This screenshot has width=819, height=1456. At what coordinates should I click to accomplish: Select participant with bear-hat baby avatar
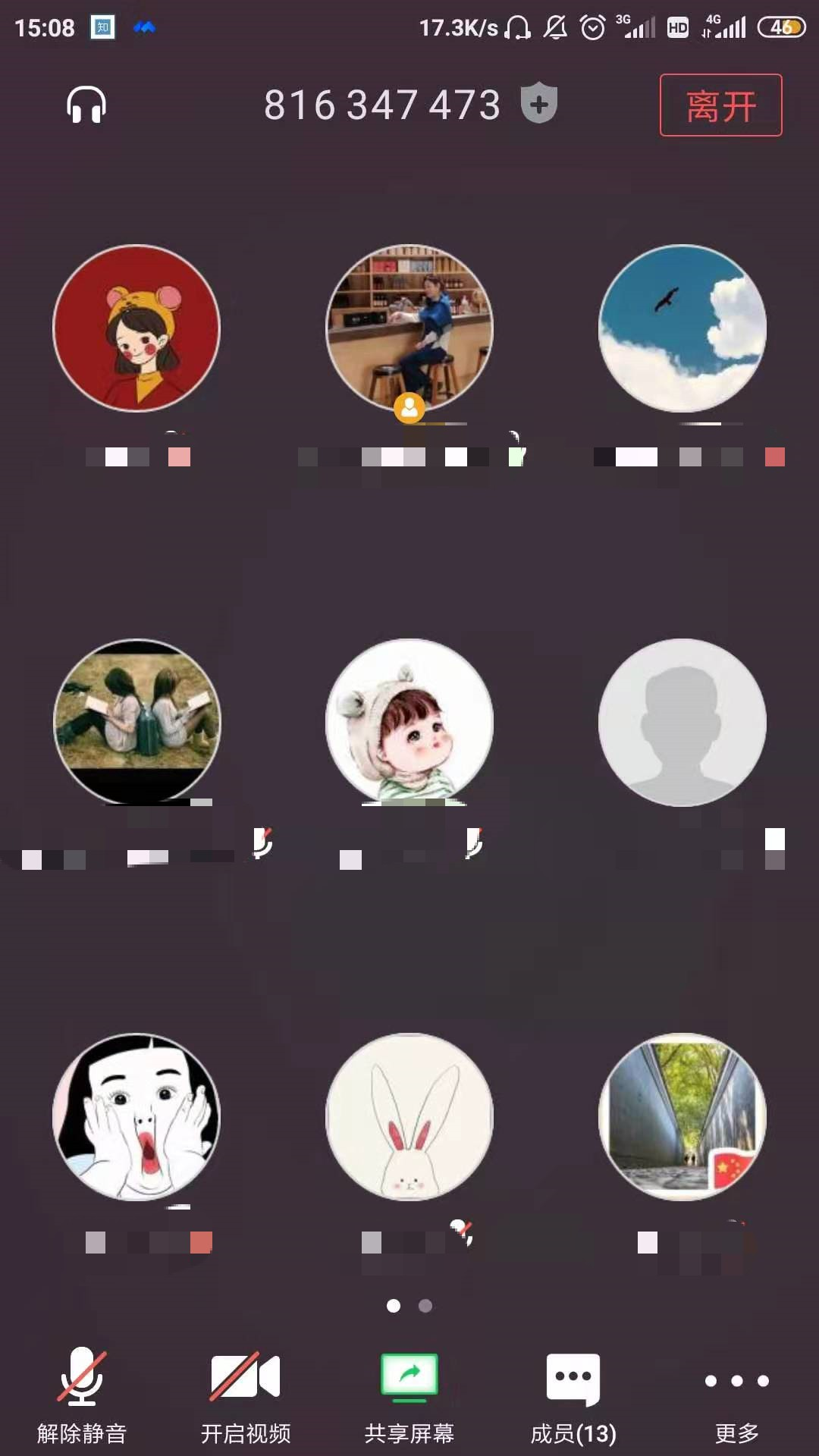[409, 722]
